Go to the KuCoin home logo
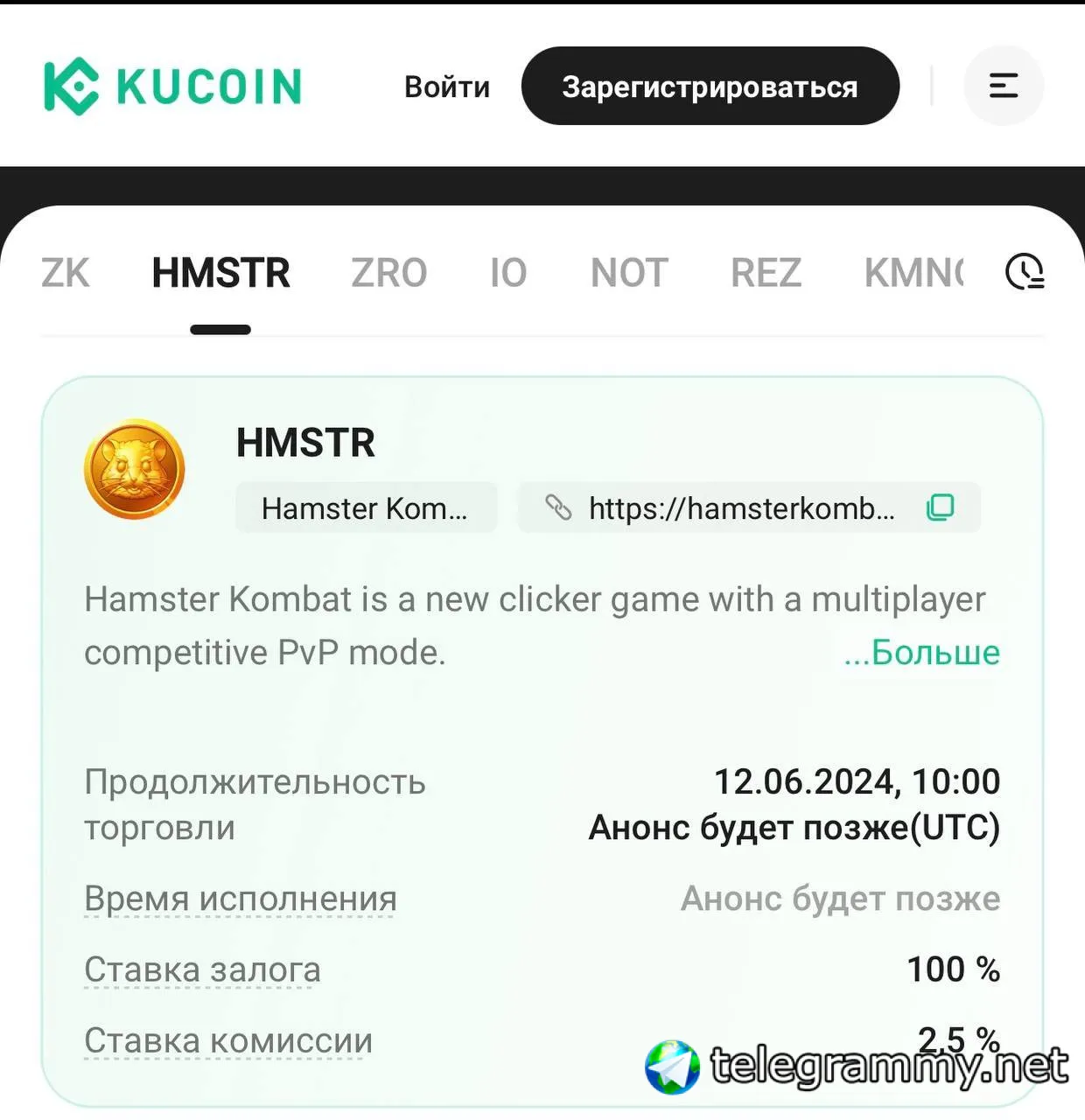Viewport: 1085px width, 1120px height. coord(172,86)
